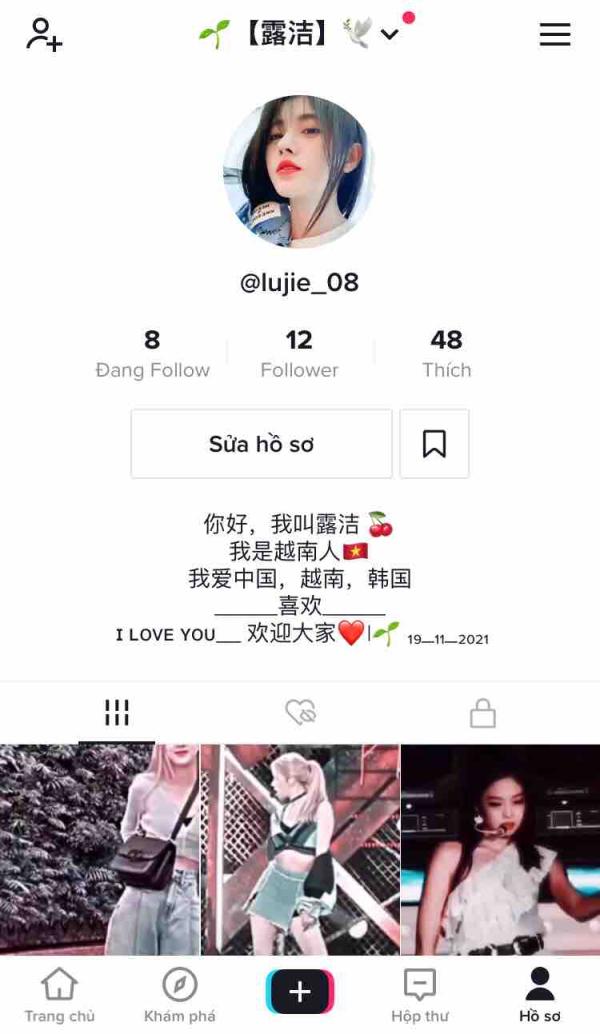Open the add friends icon

pos(43,34)
